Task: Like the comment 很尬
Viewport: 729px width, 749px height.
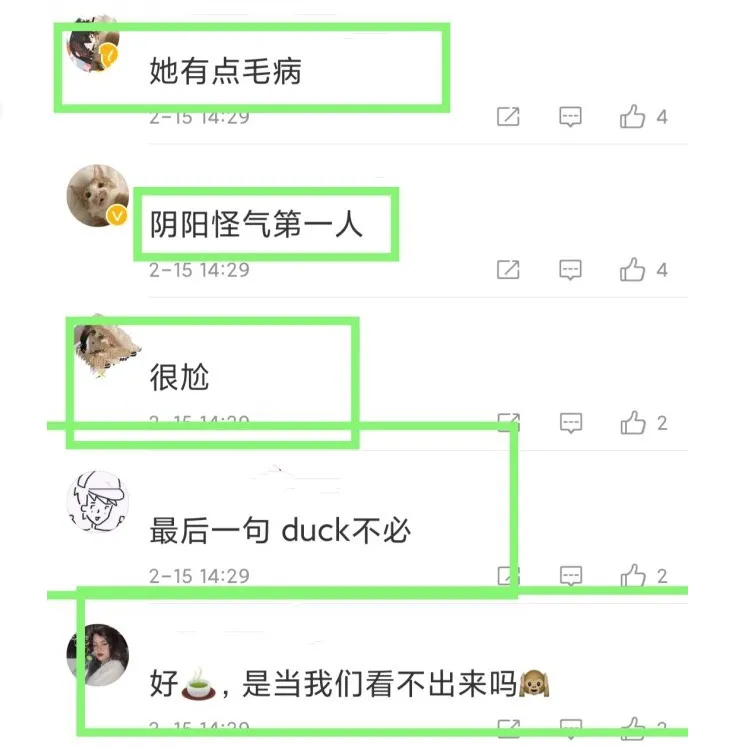Action: [x=632, y=423]
